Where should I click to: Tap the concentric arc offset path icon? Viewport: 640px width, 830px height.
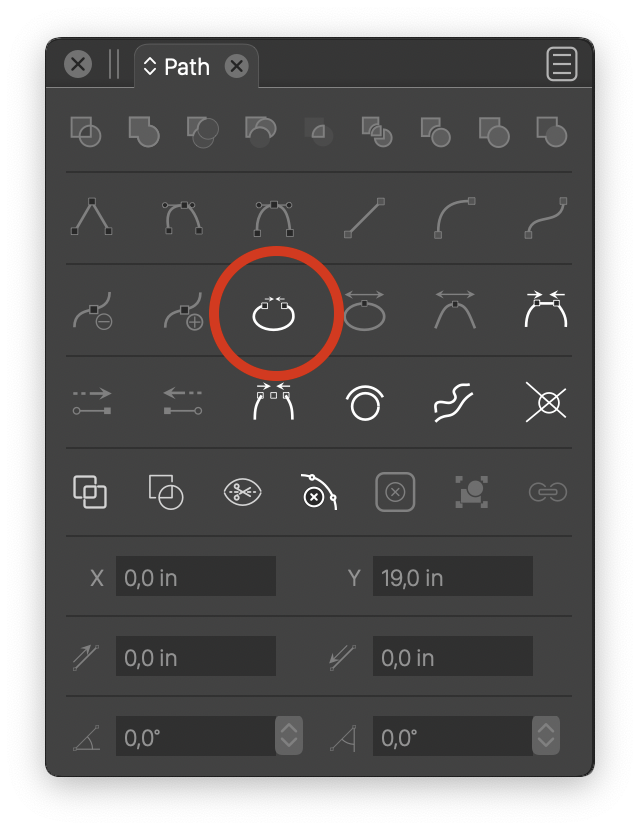[364, 402]
